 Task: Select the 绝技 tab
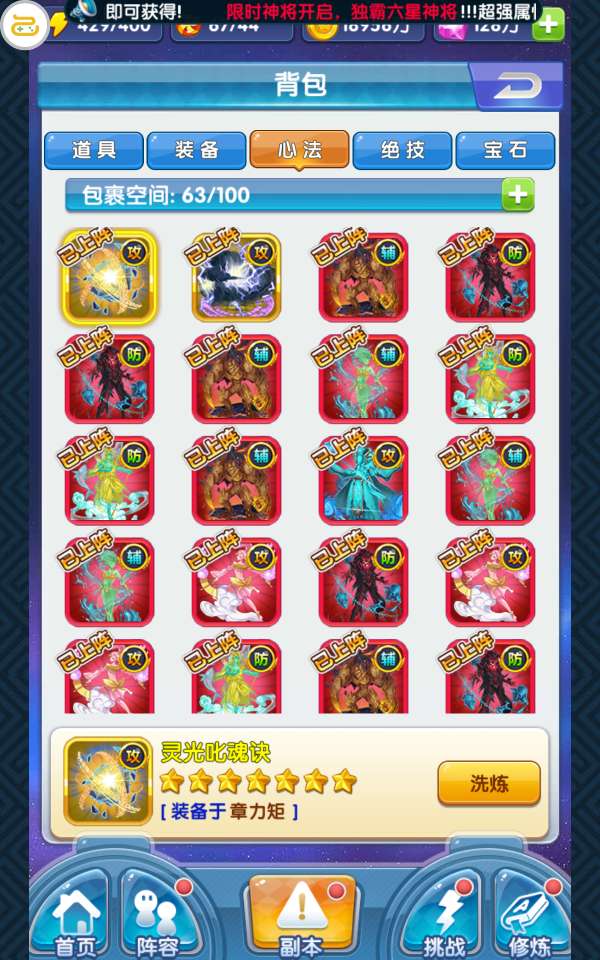click(x=402, y=150)
